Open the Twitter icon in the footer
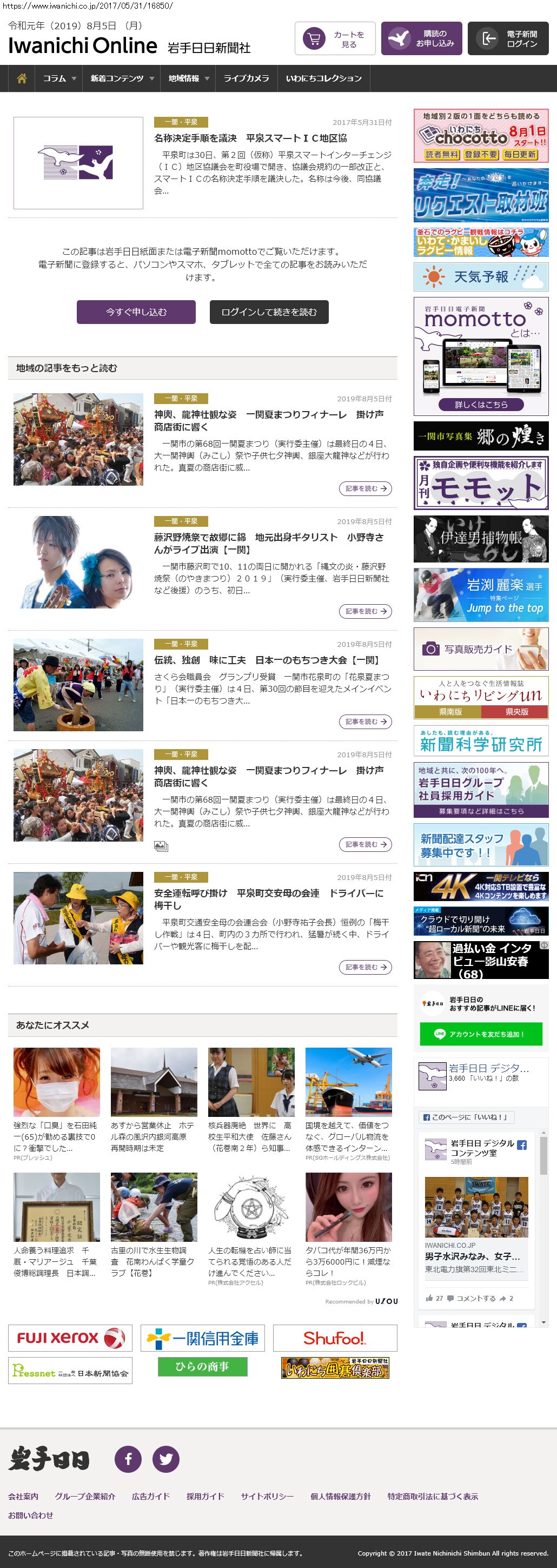Viewport: 557px width, 1568px height. point(165,1459)
